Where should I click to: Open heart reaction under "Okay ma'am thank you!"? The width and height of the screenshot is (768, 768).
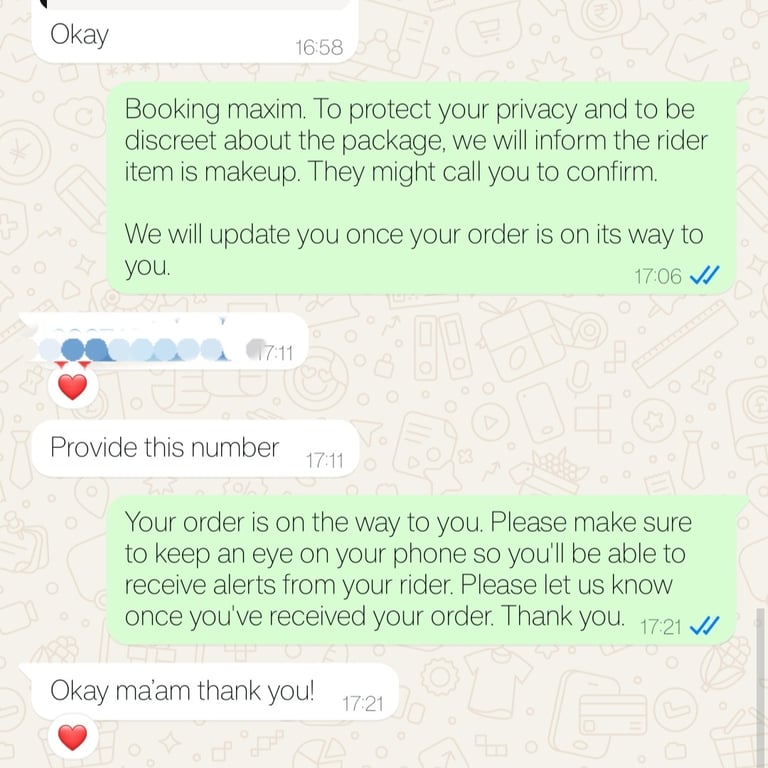[72, 737]
